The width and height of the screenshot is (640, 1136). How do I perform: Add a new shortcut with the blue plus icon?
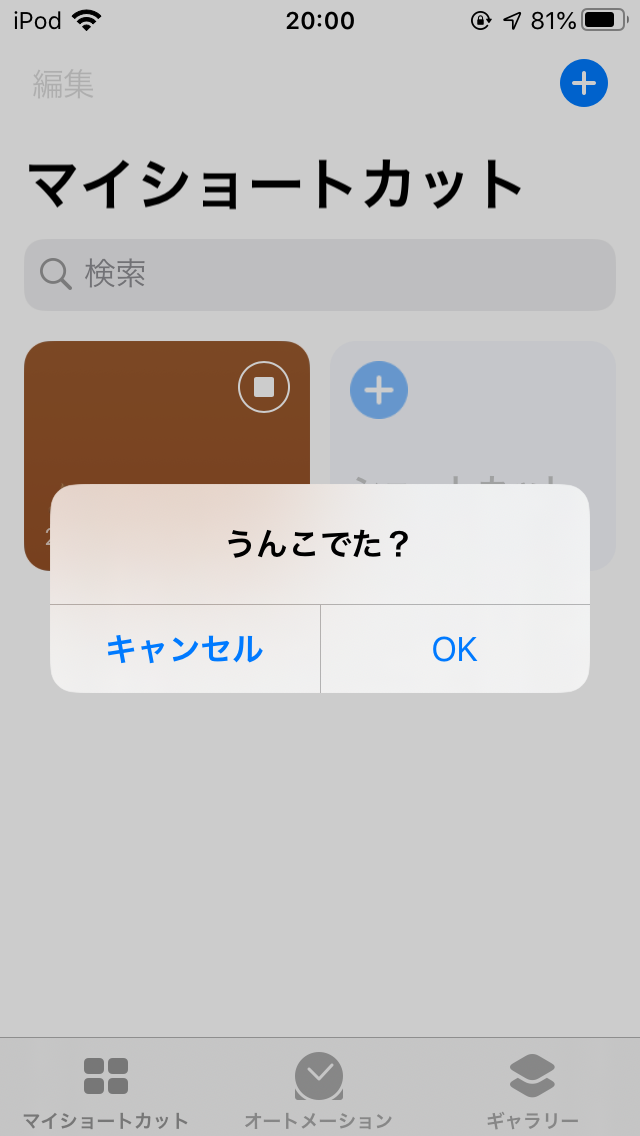click(584, 83)
